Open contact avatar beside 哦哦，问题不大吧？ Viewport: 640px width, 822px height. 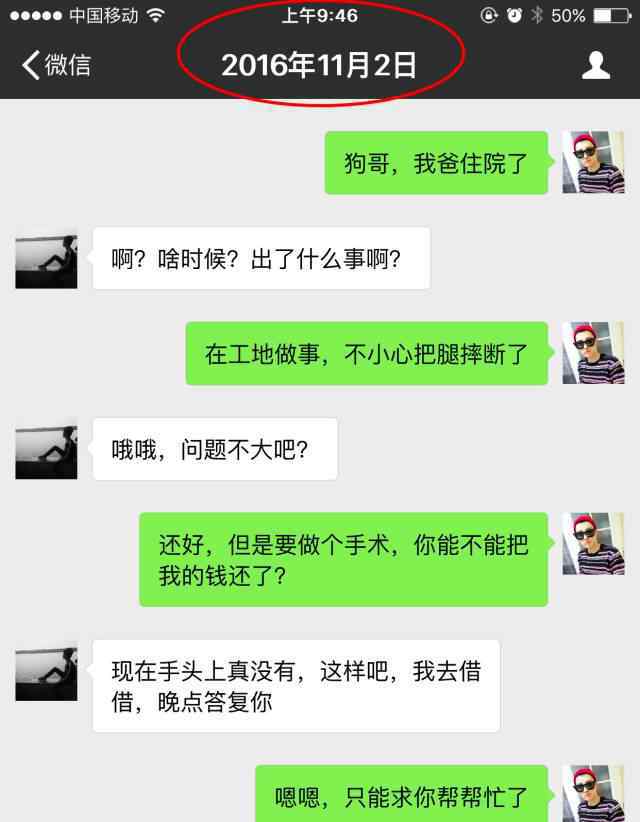point(46,448)
